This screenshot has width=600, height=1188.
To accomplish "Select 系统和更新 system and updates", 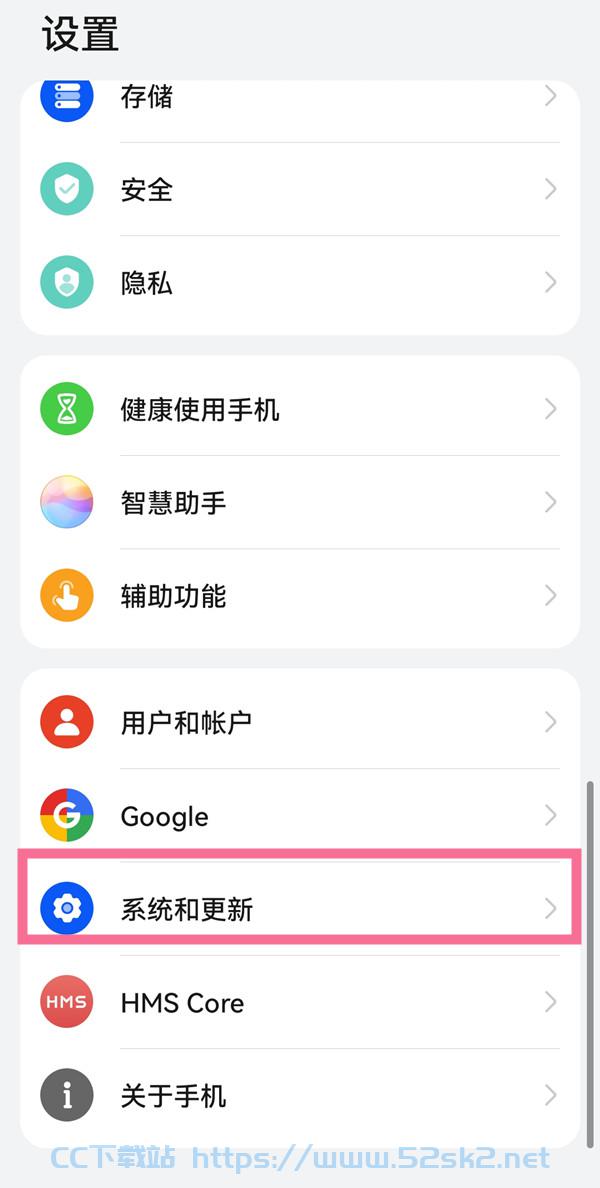I will point(300,908).
